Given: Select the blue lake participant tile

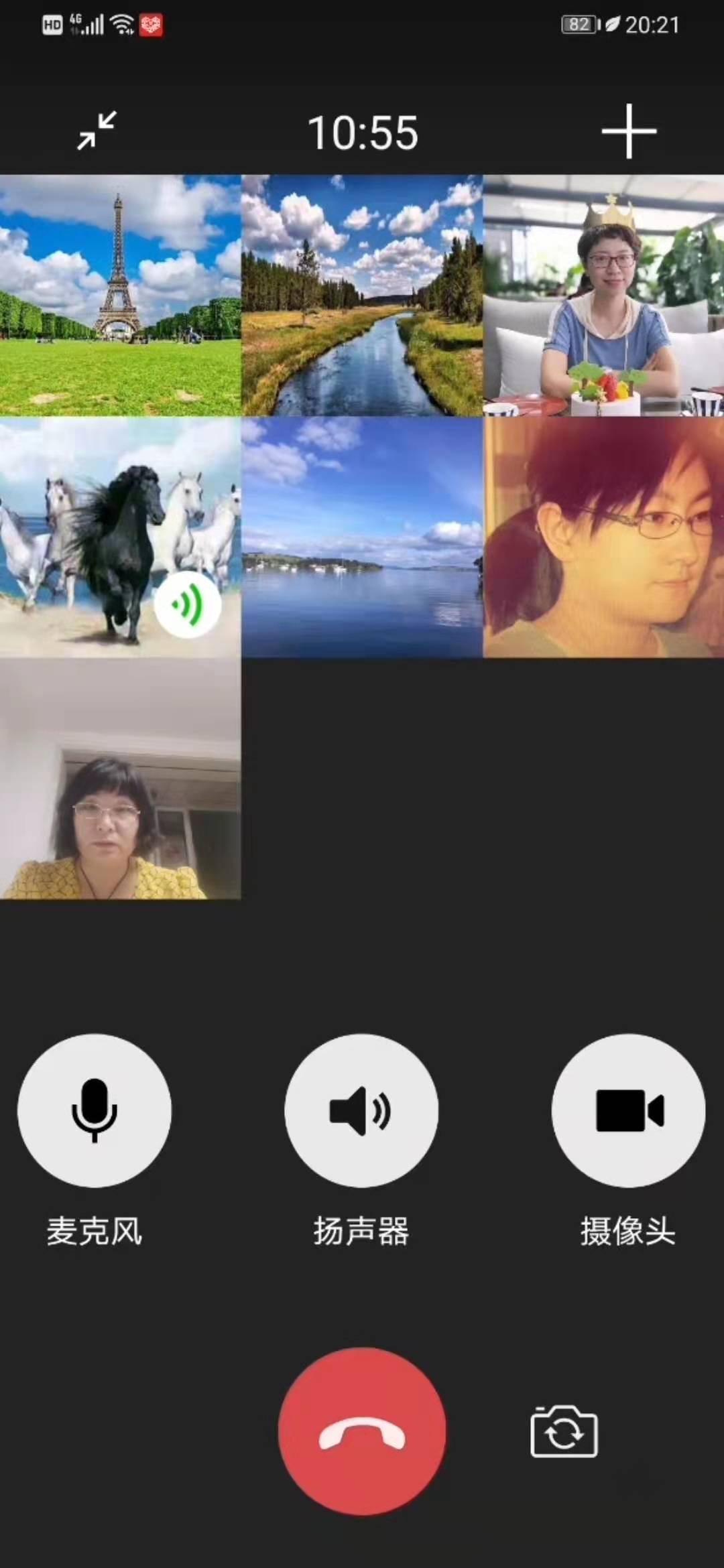Looking at the screenshot, I should click(x=362, y=537).
